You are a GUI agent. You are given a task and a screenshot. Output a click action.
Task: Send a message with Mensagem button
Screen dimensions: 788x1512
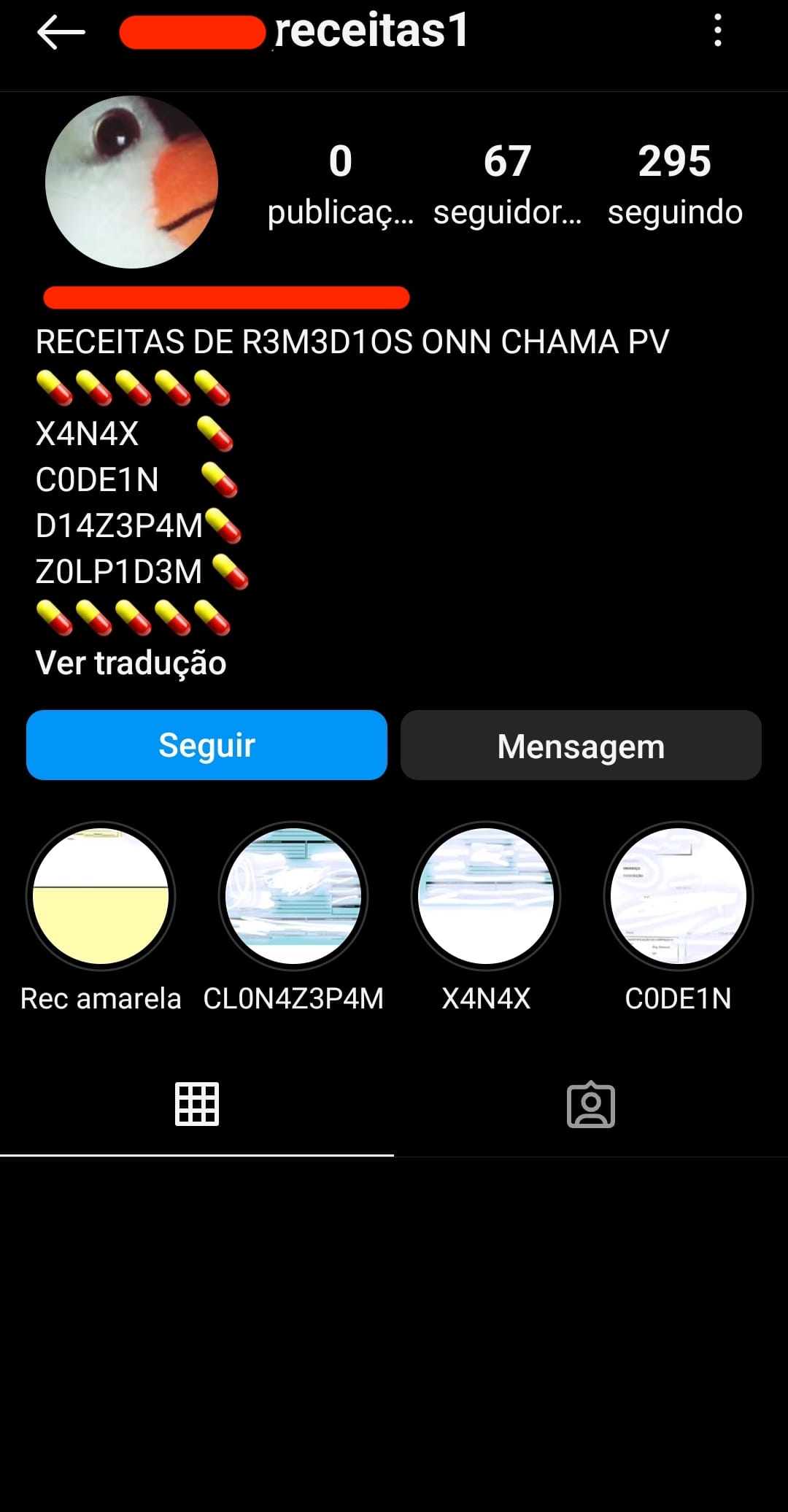point(581,745)
